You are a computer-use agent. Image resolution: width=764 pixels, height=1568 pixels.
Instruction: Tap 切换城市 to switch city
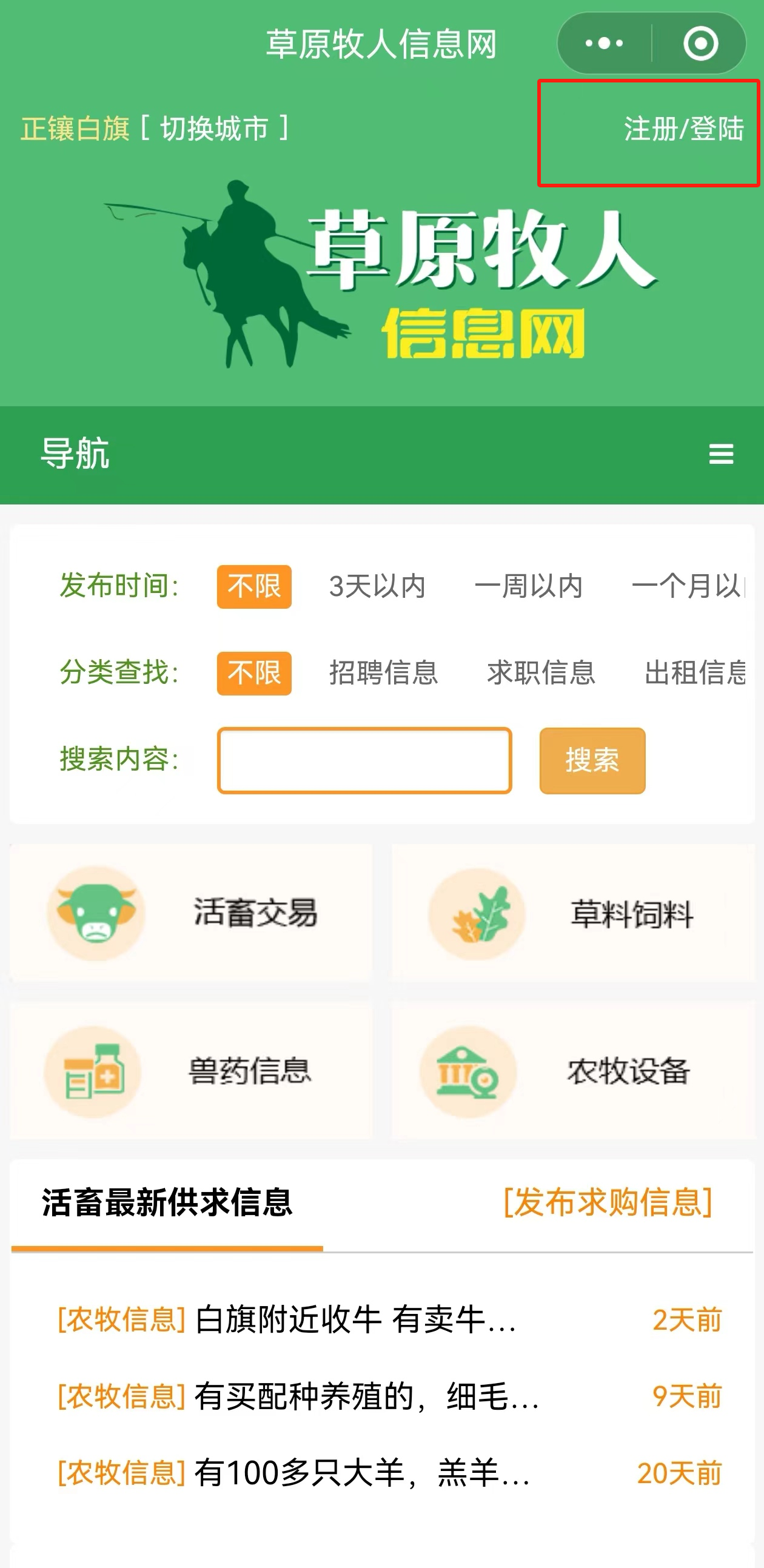click(x=214, y=129)
